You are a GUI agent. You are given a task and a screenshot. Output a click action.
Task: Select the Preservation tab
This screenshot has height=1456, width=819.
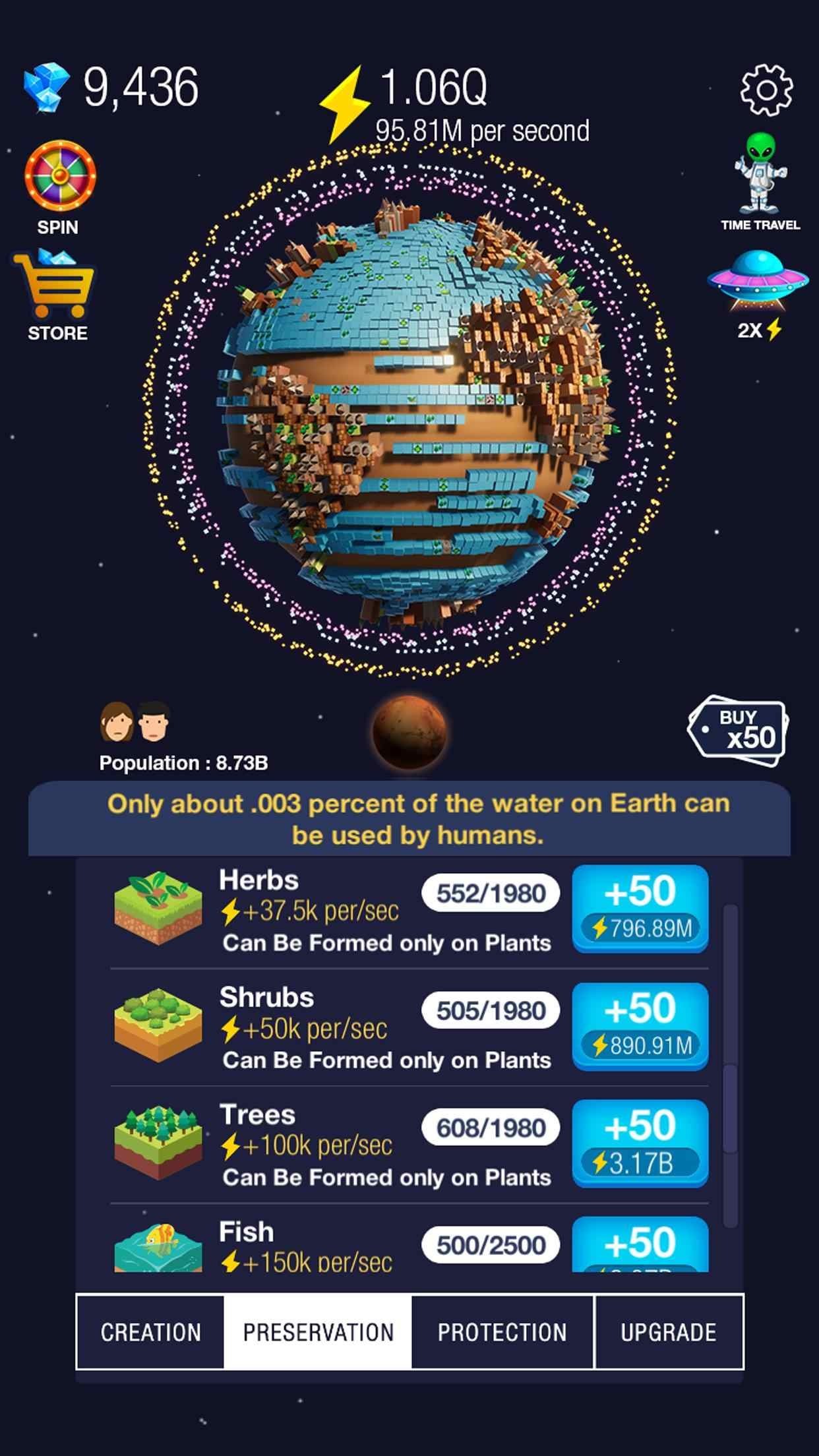(318, 1332)
